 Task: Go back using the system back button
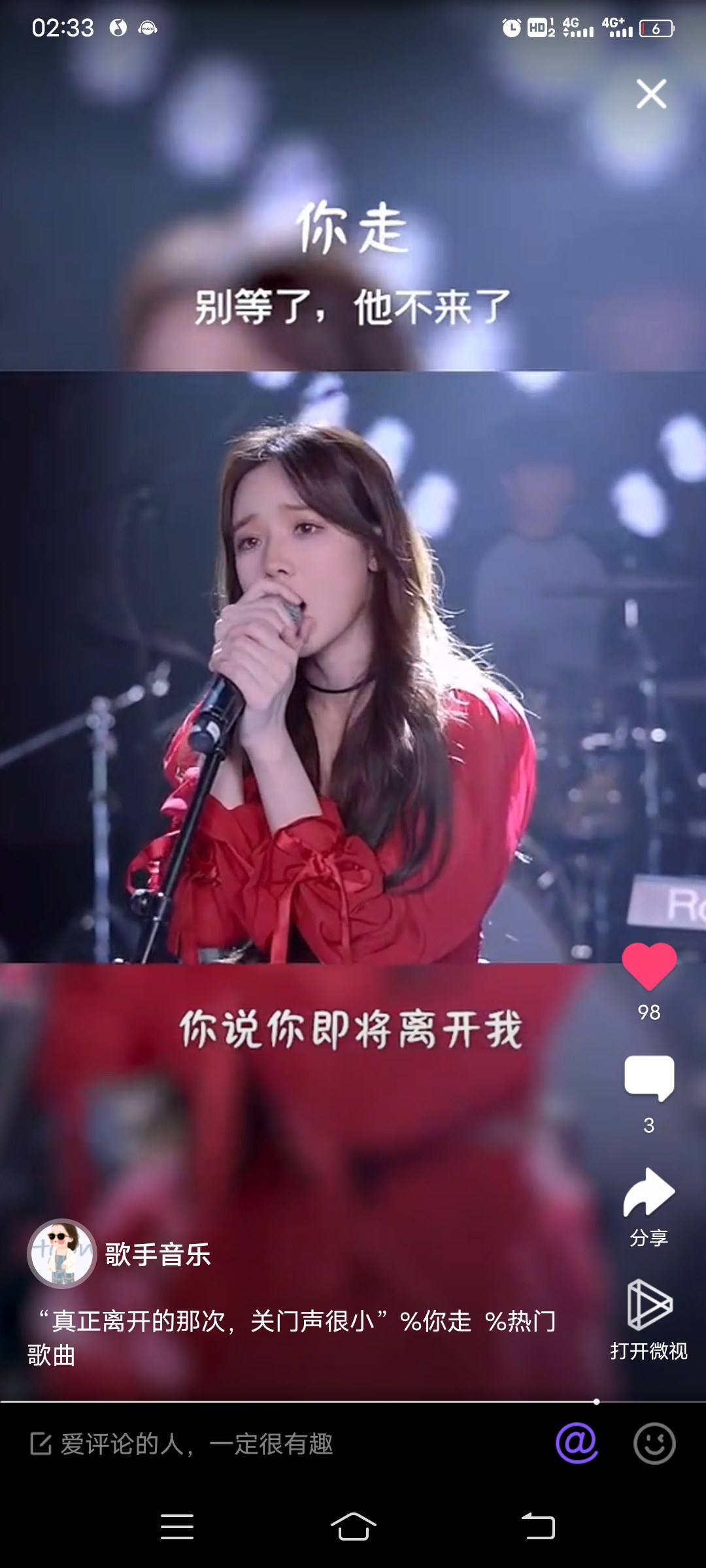[x=538, y=1527]
